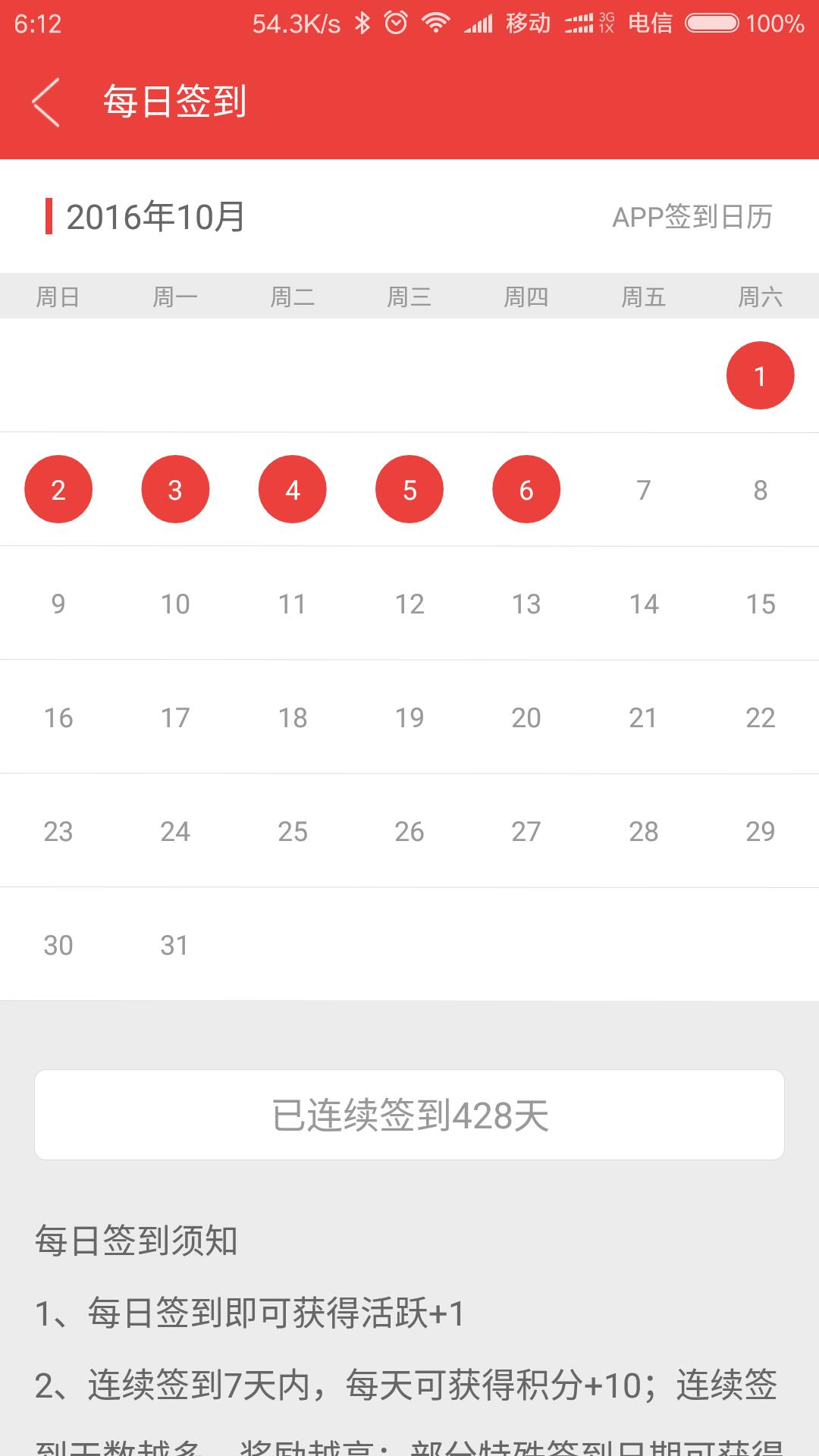Tap the 已连续签到428天 button
Image resolution: width=819 pixels, height=1456 pixels.
point(409,1115)
